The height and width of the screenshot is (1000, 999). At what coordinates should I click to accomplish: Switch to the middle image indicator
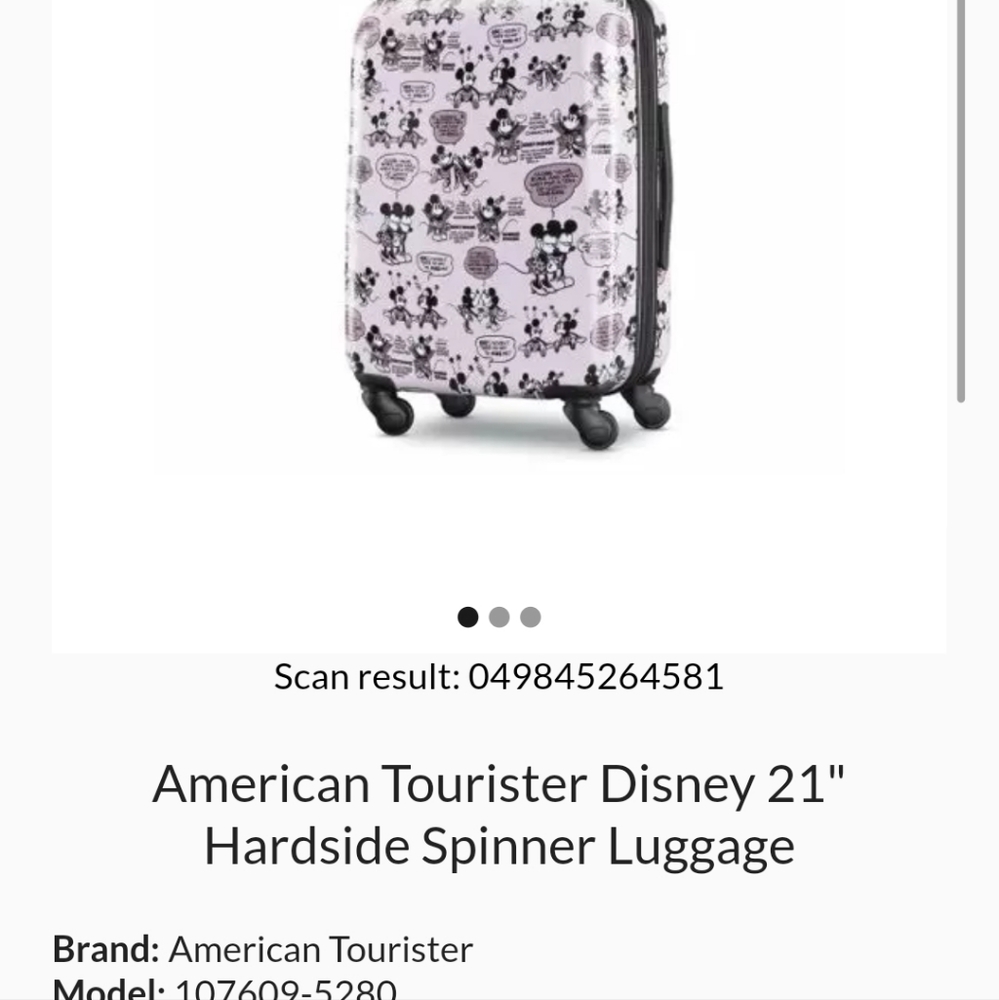pos(498,617)
